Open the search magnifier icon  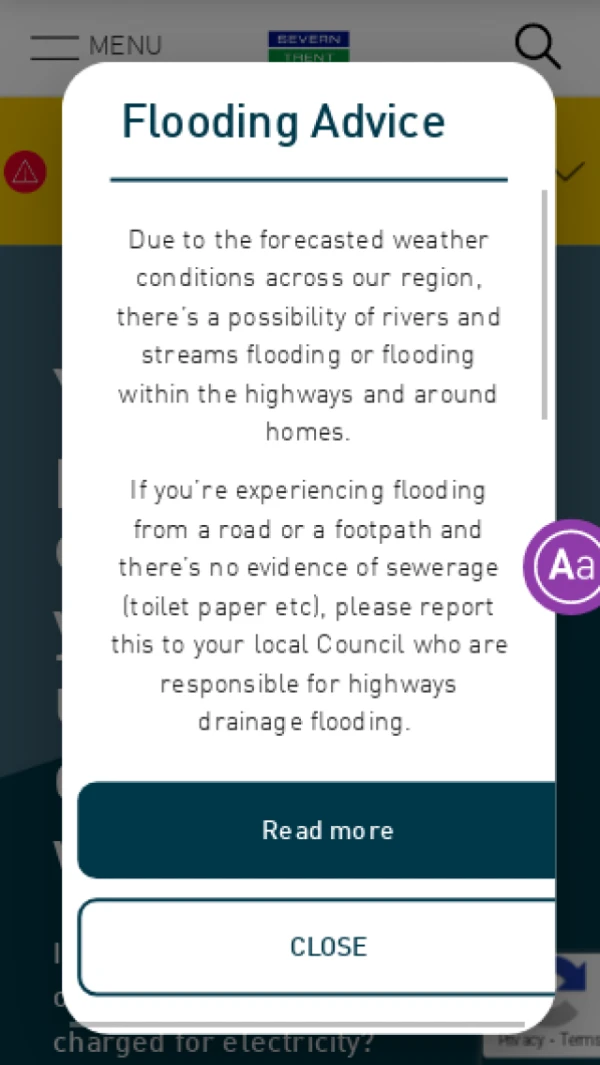coord(537,46)
